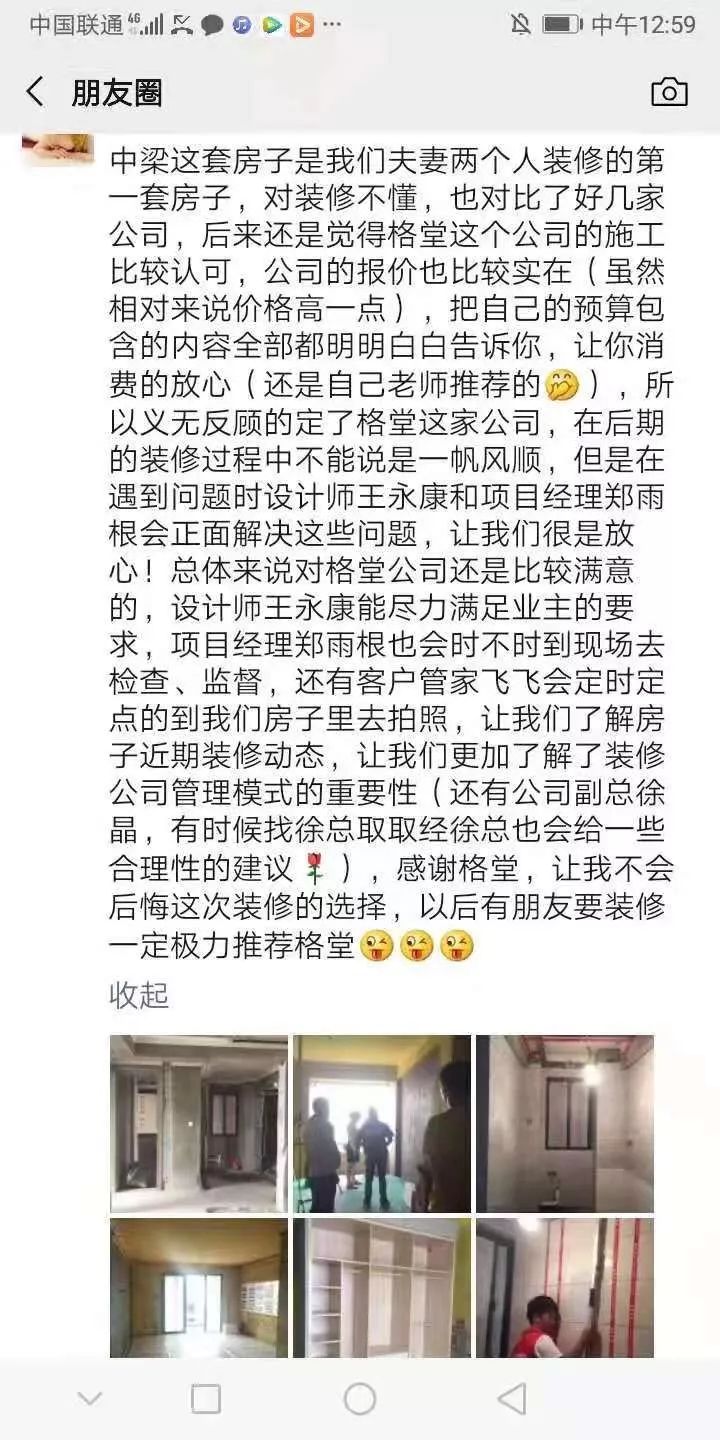The width and height of the screenshot is (720, 1440).
Task: Open the photo of the worker in a red shirt
Action: click(564, 1287)
